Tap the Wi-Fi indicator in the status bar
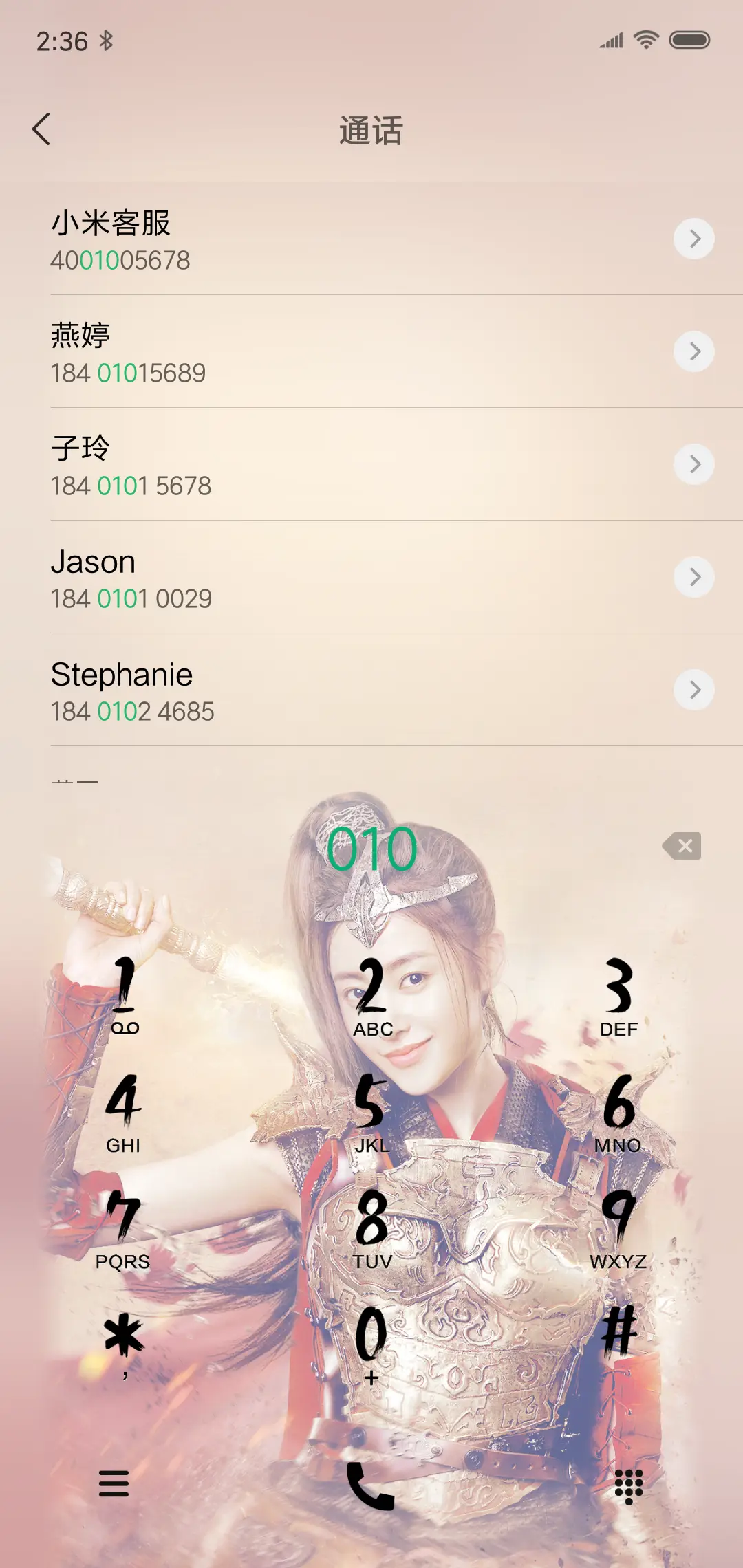Image resolution: width=743 pixels, height=1568 pixels. [x=645, y=40]
